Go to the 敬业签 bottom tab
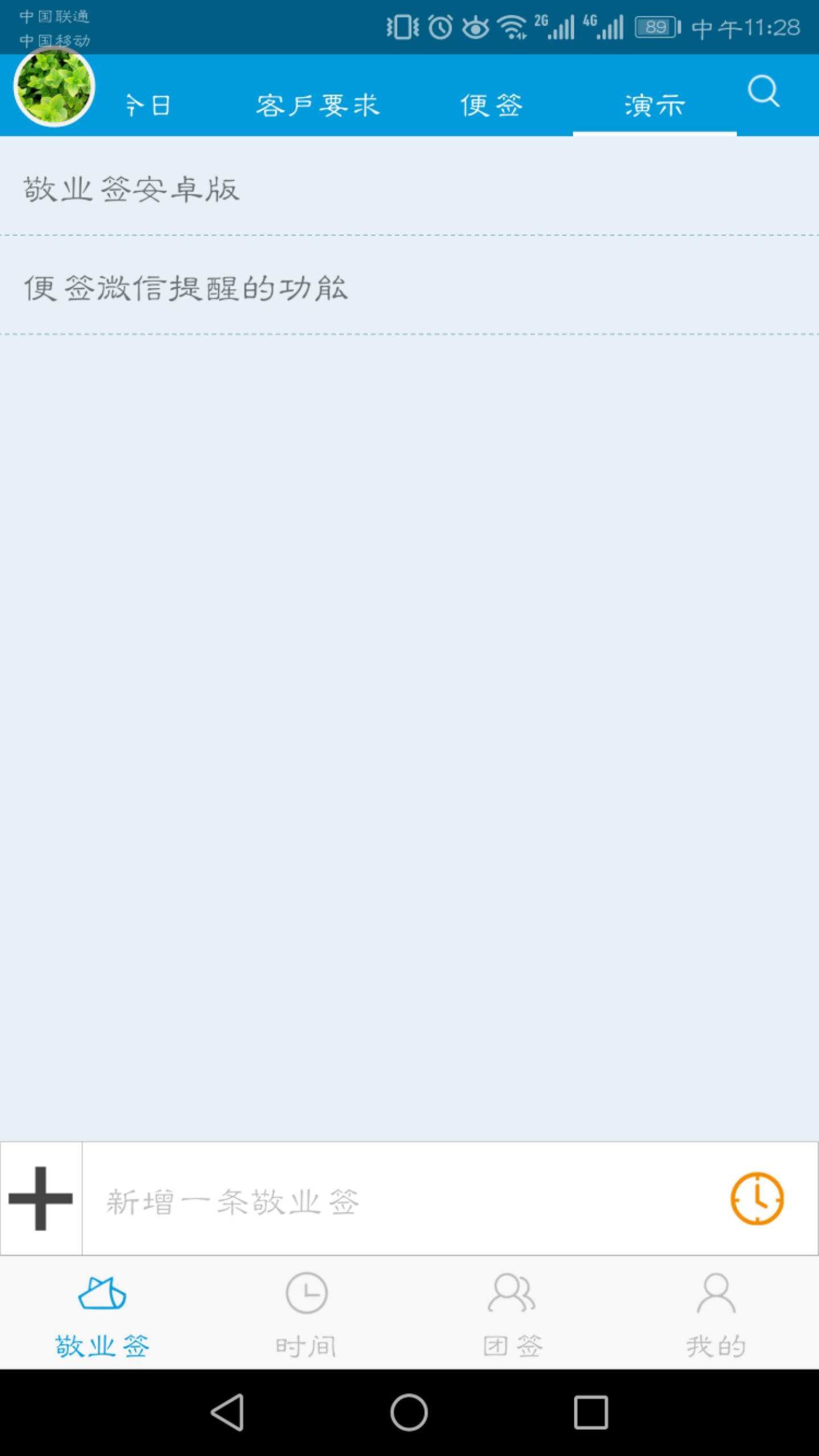Viewport: 819px width, 1456px height. click(102, 1315)
